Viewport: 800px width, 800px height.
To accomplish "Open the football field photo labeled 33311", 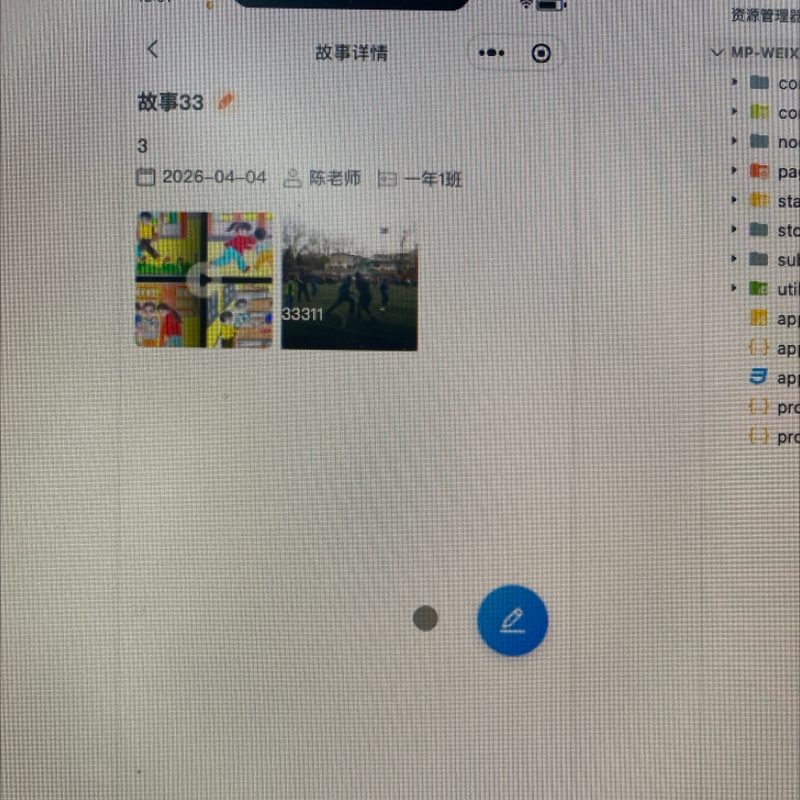I will [x=349, y=287].
